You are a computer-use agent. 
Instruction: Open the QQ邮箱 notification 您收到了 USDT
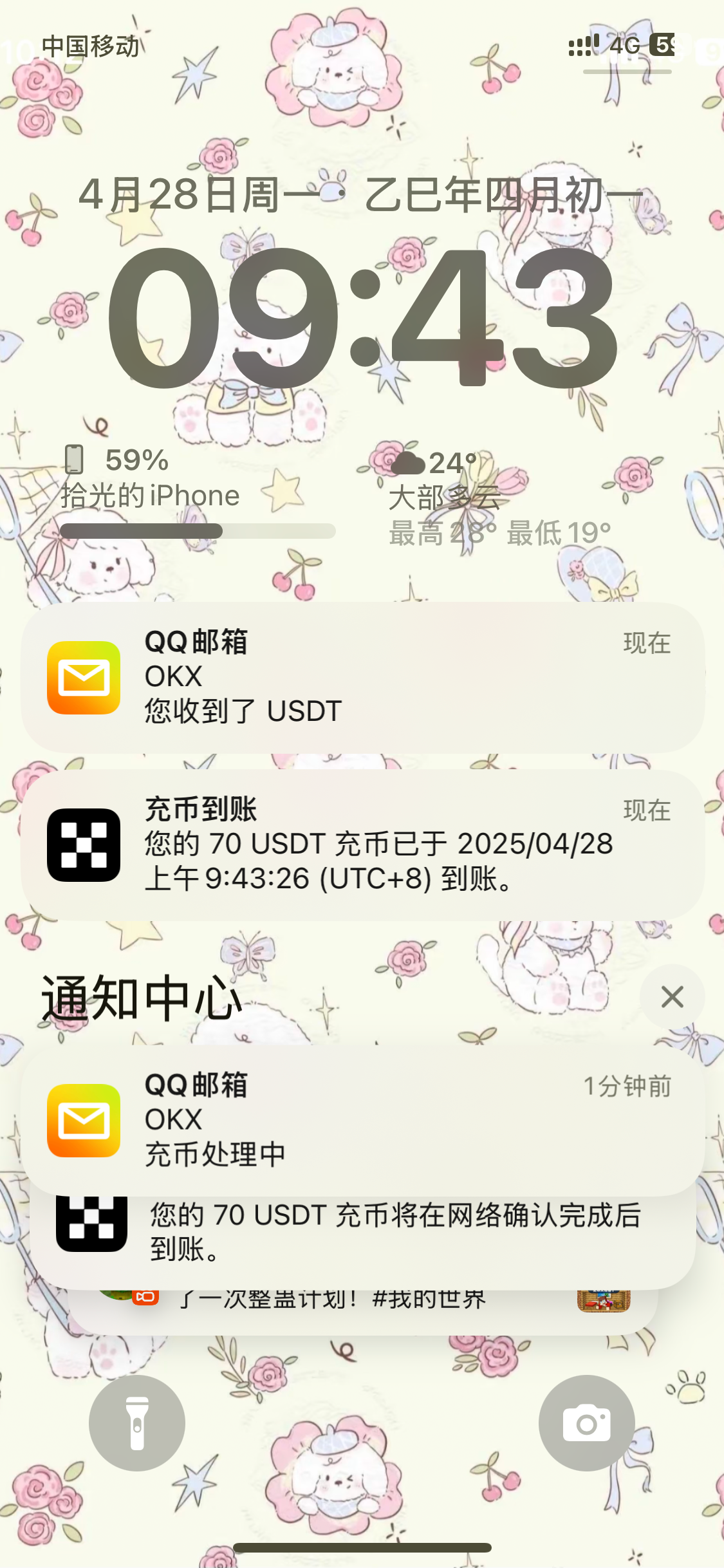[362, 678]
